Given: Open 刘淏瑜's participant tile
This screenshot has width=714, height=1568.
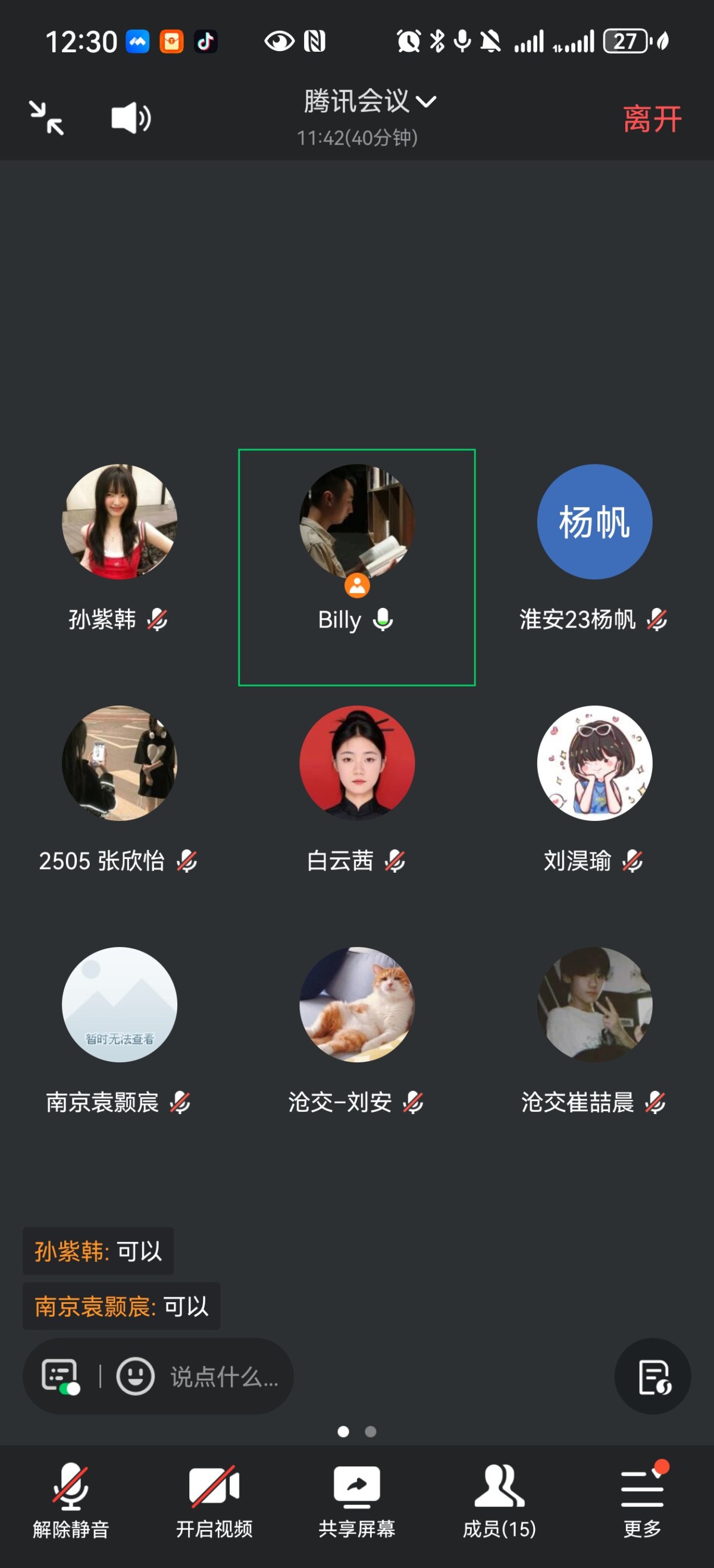Looking at the screenshot, I should [594, 763].
